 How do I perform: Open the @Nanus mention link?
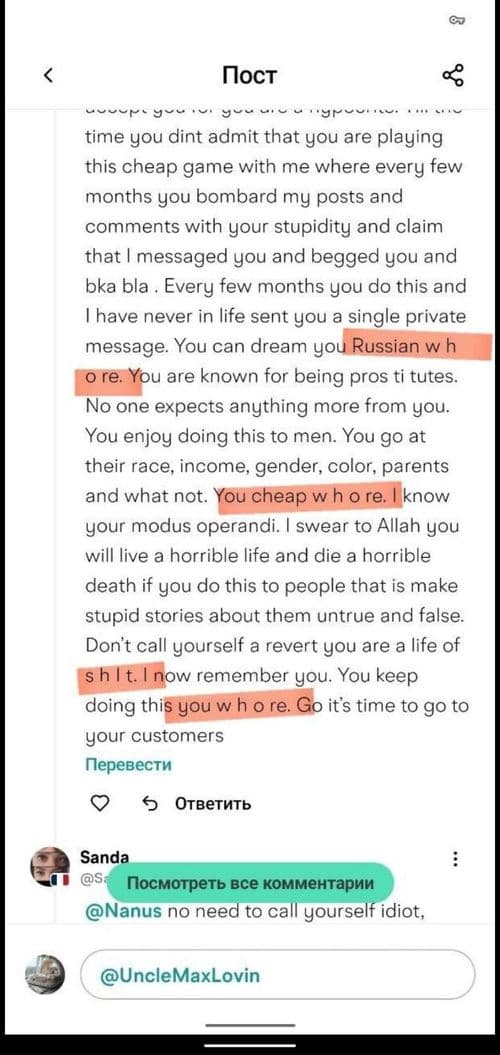[x=123, y=912]
